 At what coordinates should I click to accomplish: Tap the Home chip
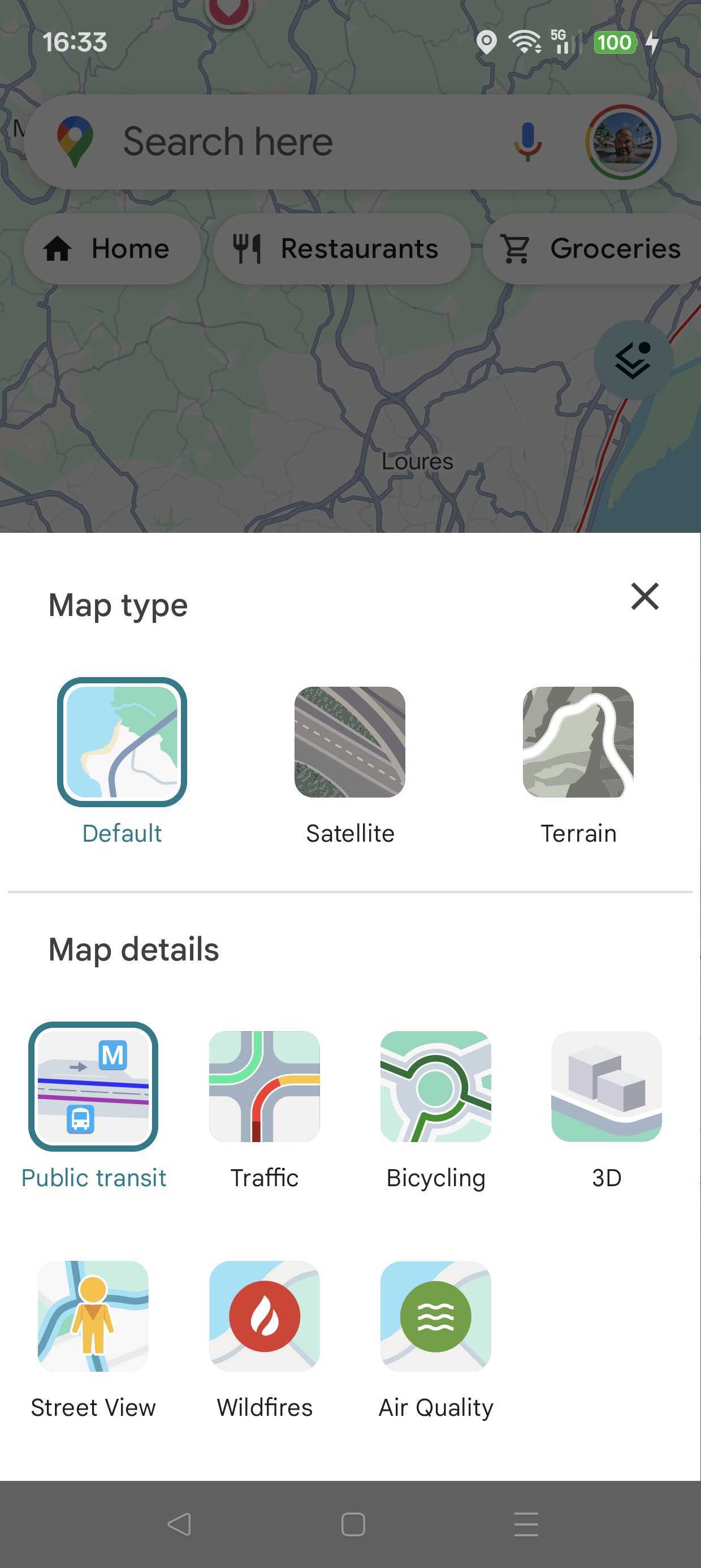pos(112,248)
